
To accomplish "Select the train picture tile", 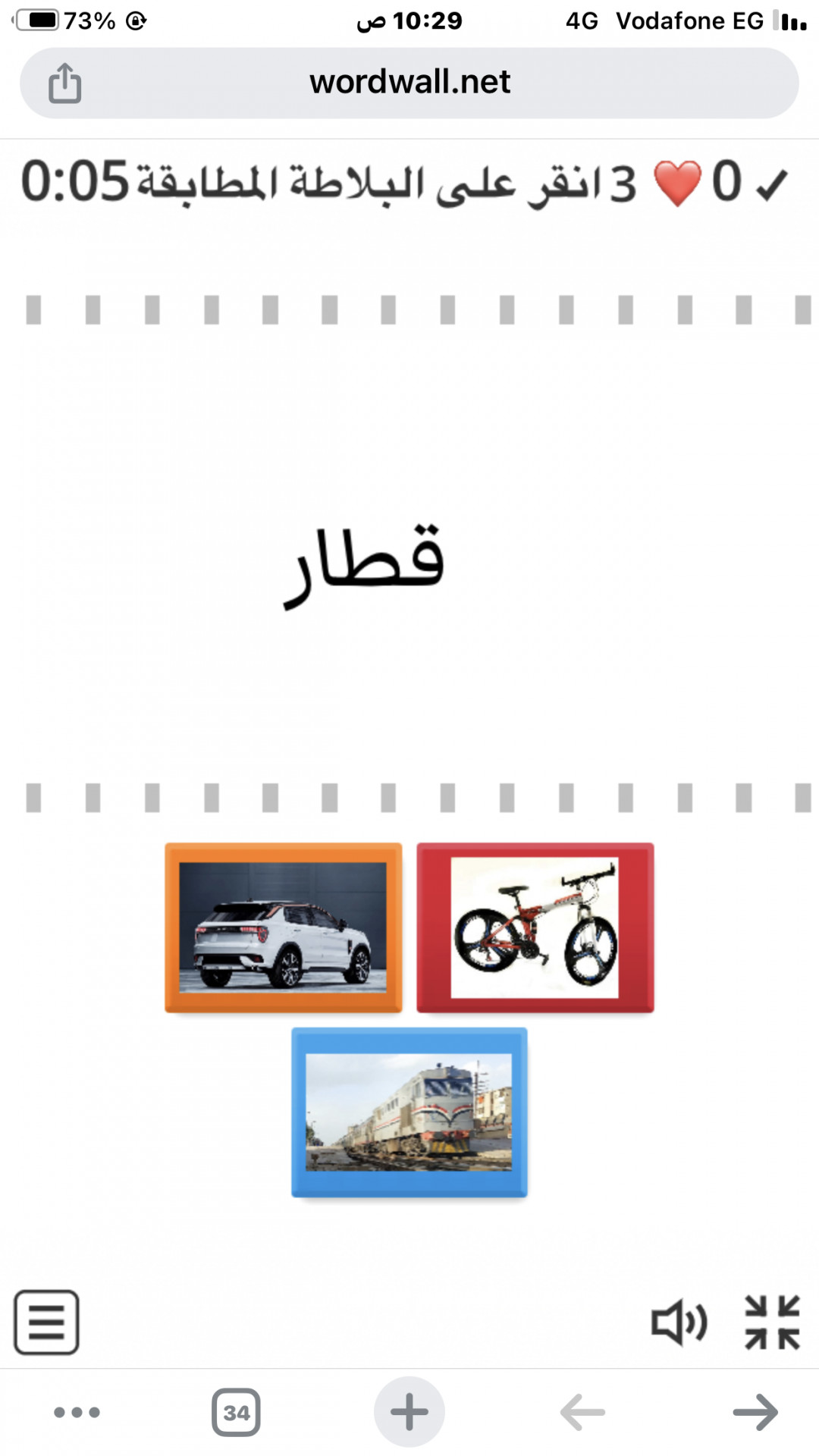I will pos(409,1112).
